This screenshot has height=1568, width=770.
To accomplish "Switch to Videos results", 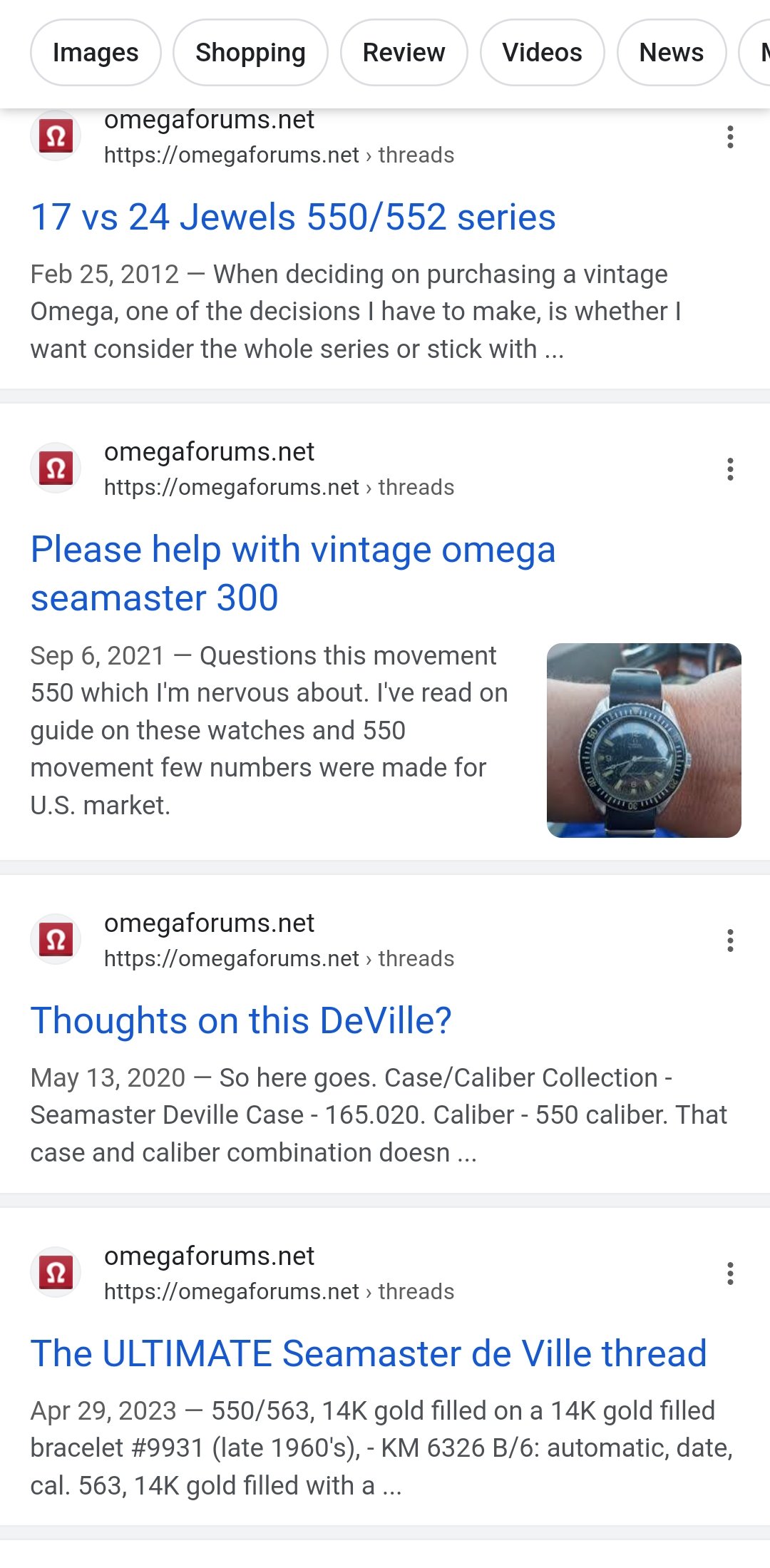I will pyautogui.click(x=542, y=53).
